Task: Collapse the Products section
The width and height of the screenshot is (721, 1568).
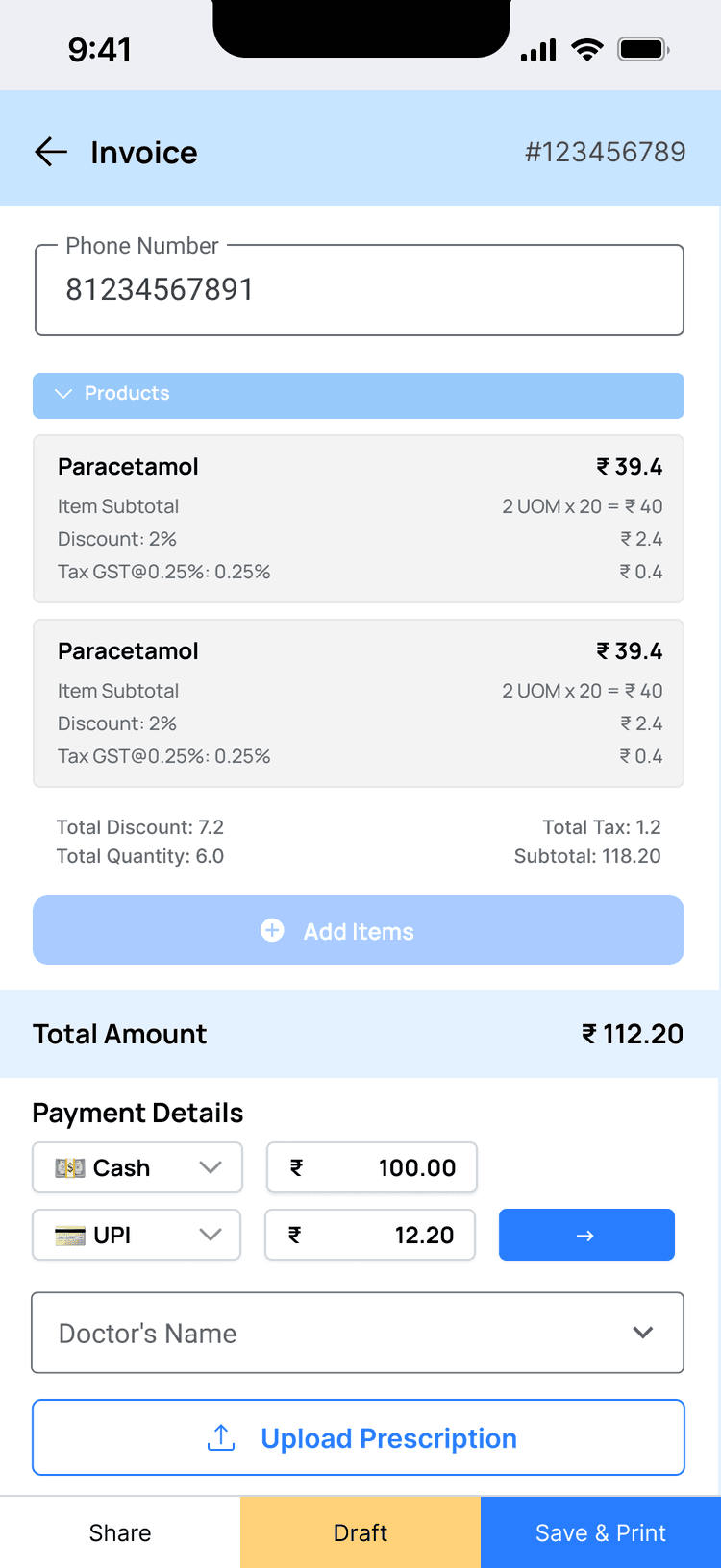Action: pos(359,395)
